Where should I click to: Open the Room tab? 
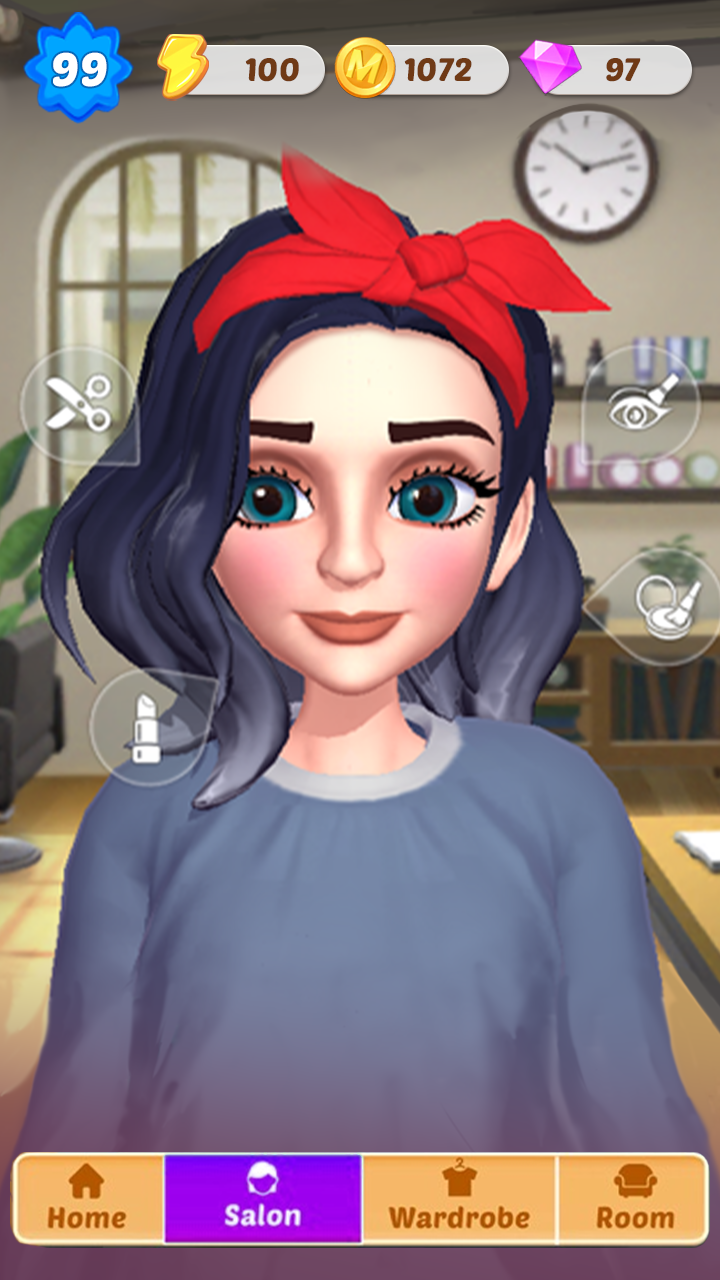[x=636, y=1200]
